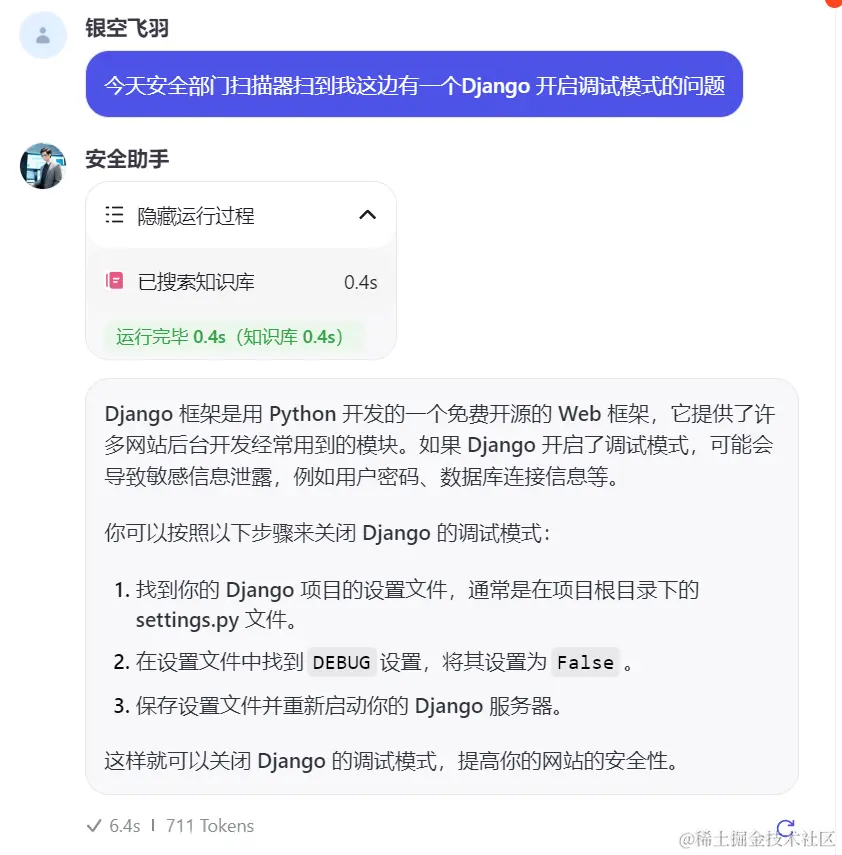842x855 pixels.
Task: Tap the 安全助手 avatar
Action: point(43,166)
